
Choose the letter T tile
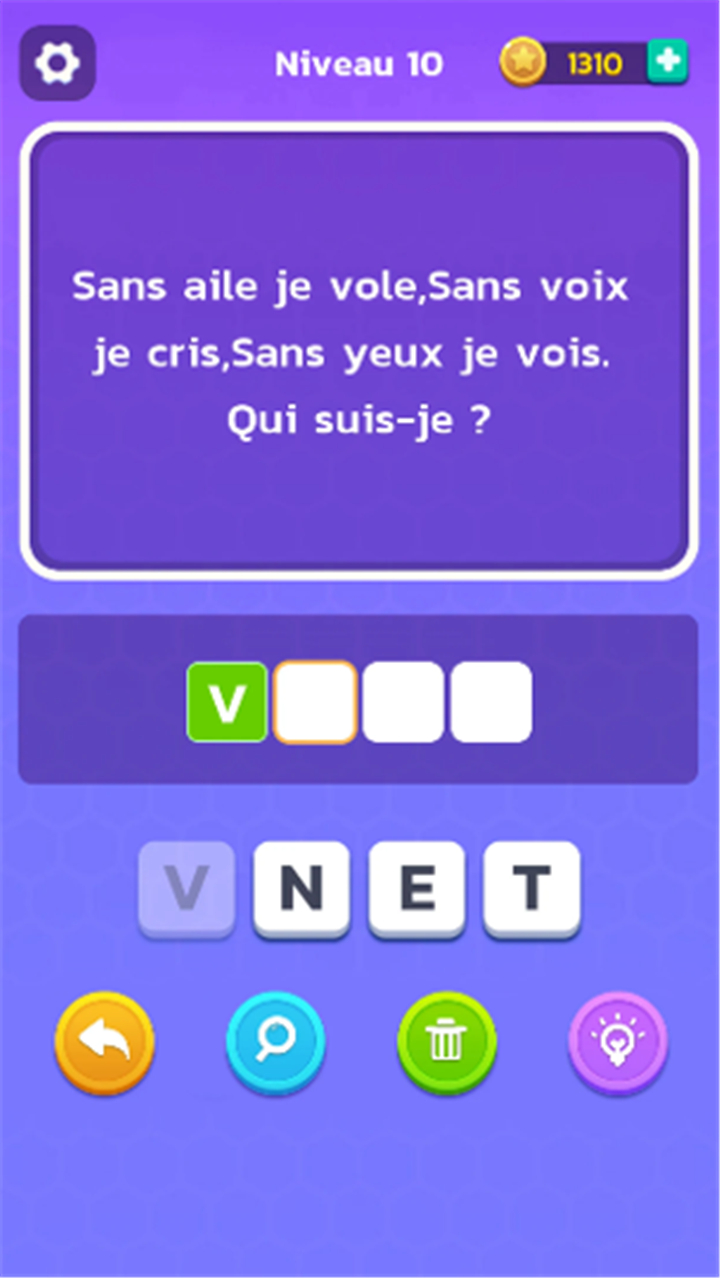(531, 888)
